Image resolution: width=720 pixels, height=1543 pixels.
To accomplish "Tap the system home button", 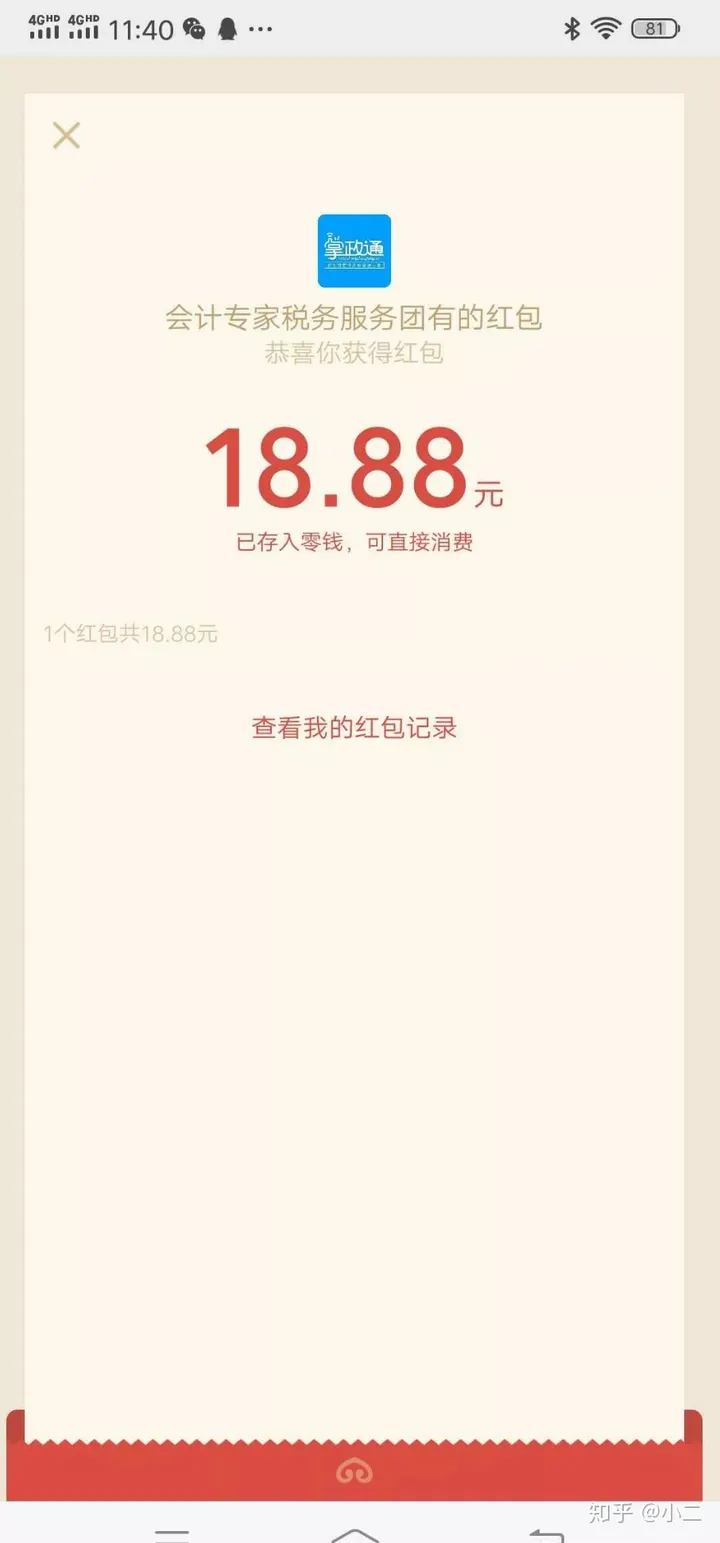I will [356, 1533].
